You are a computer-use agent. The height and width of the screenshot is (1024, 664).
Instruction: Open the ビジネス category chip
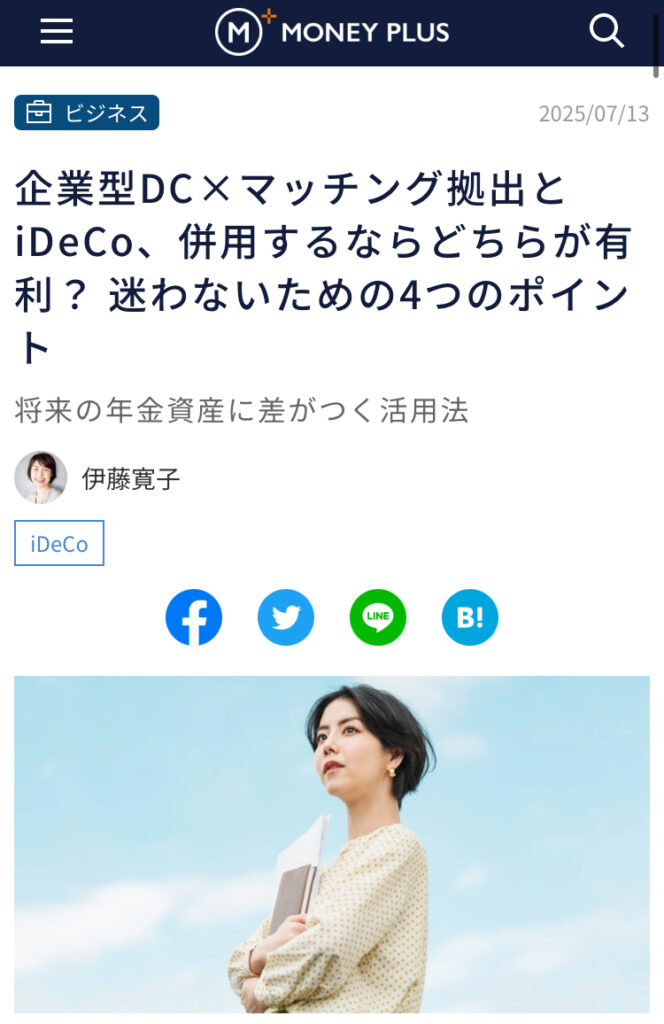tap(87, 112)
